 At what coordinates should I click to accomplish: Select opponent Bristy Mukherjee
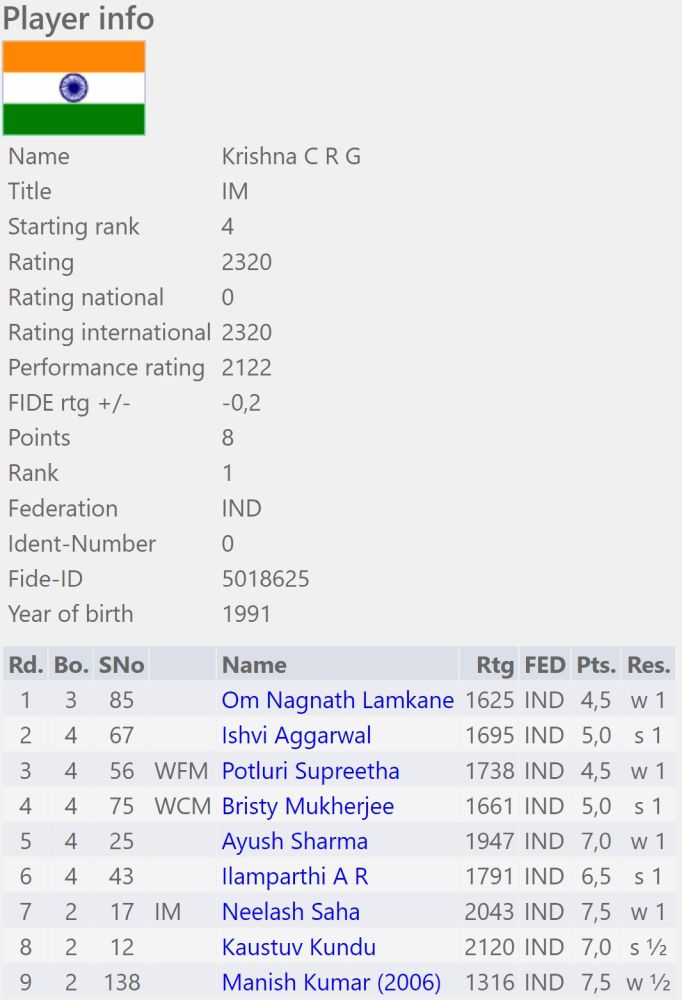307,806
